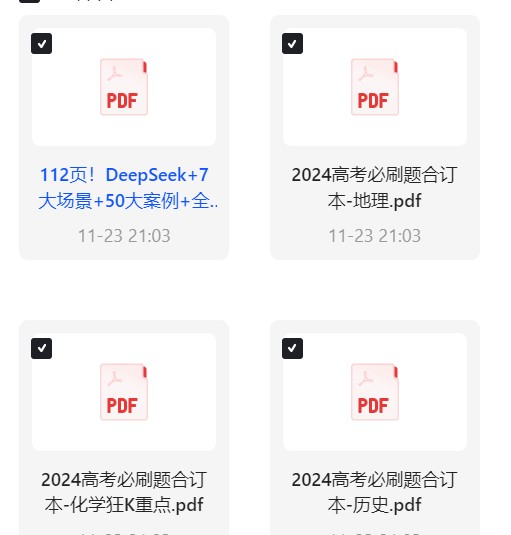
Task: Open 2024高考必刷题合订本-地理.pdf
Action: pyautogui.click(x=375, y=188)
